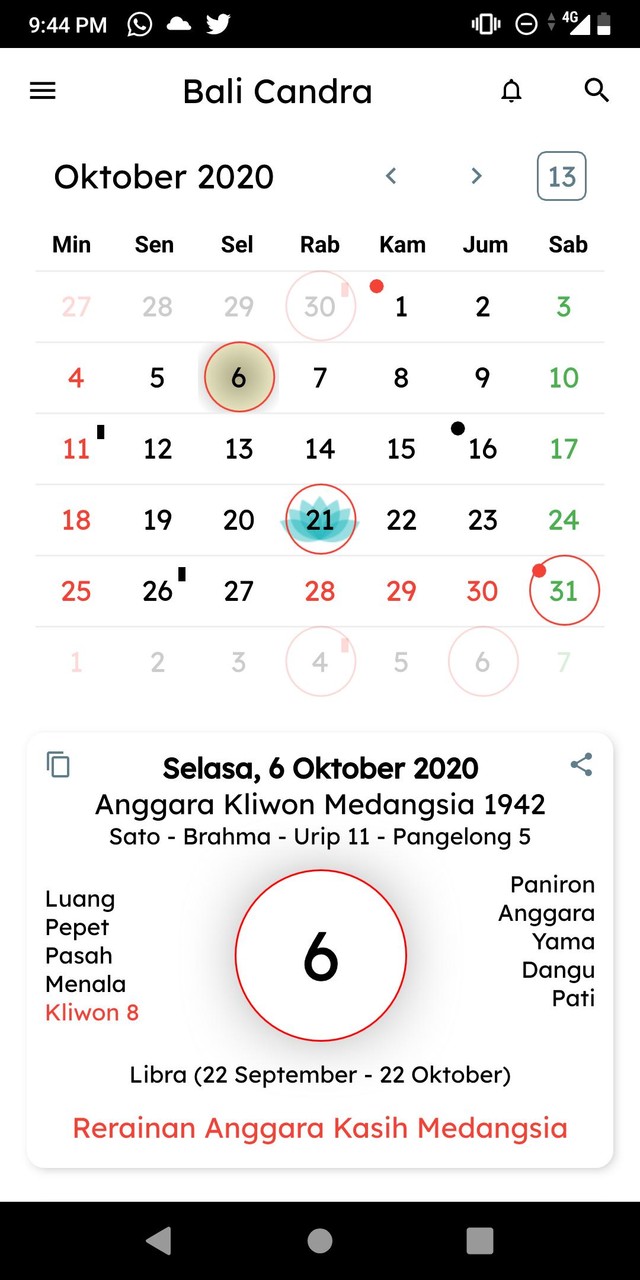Select October 26 on the calendar
The image size is (640, 1280).
click(x=158, y=591)
